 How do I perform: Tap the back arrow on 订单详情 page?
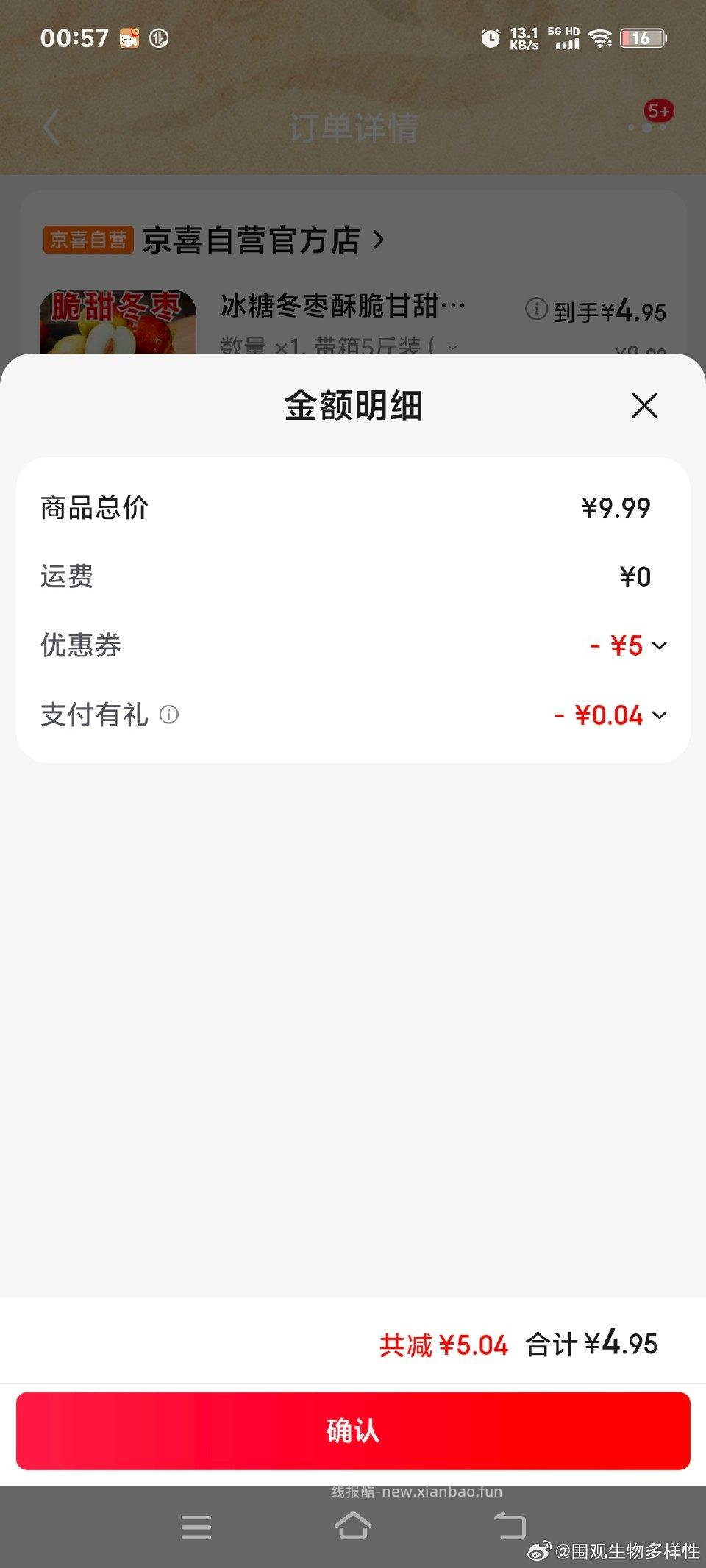(x=51, y=126)
